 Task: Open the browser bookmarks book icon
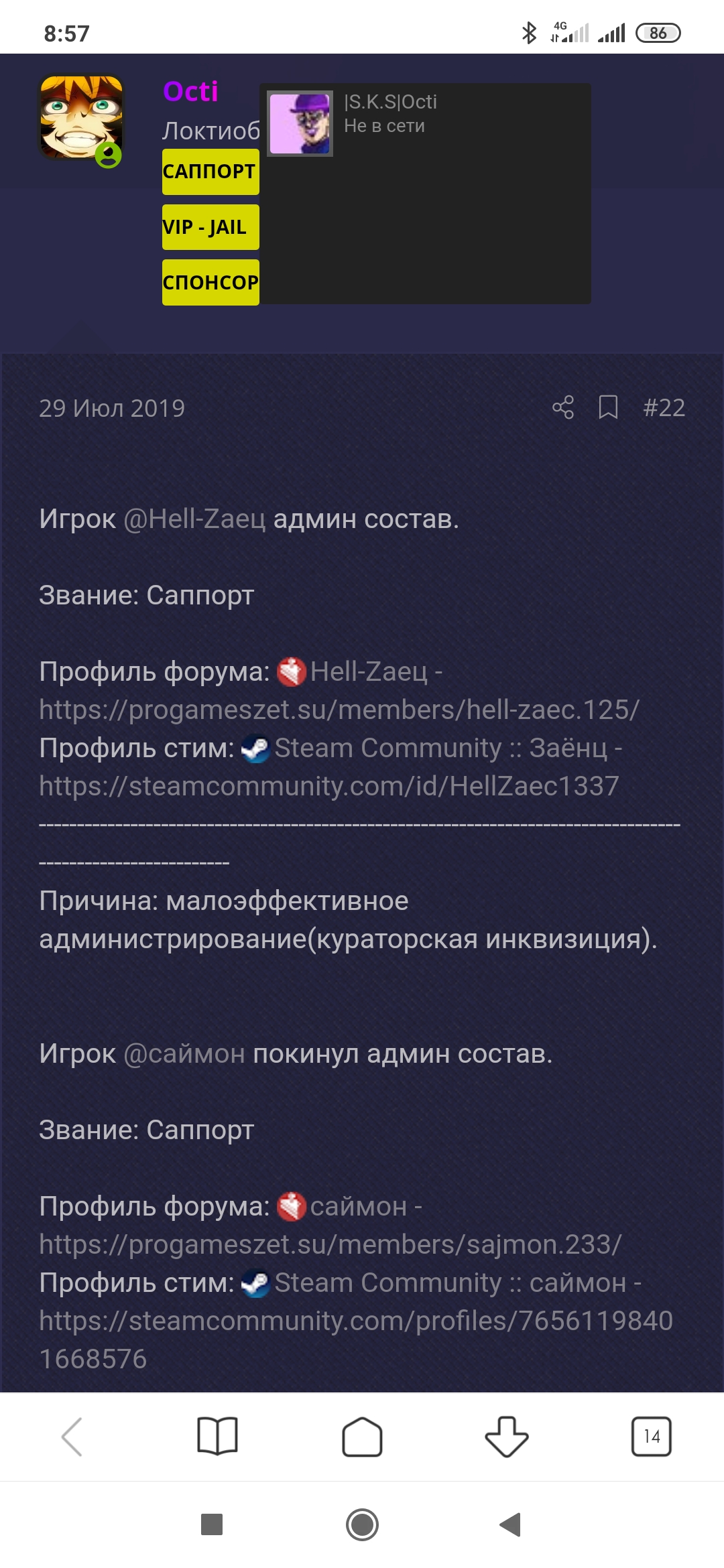click(x=217, y=1437)
